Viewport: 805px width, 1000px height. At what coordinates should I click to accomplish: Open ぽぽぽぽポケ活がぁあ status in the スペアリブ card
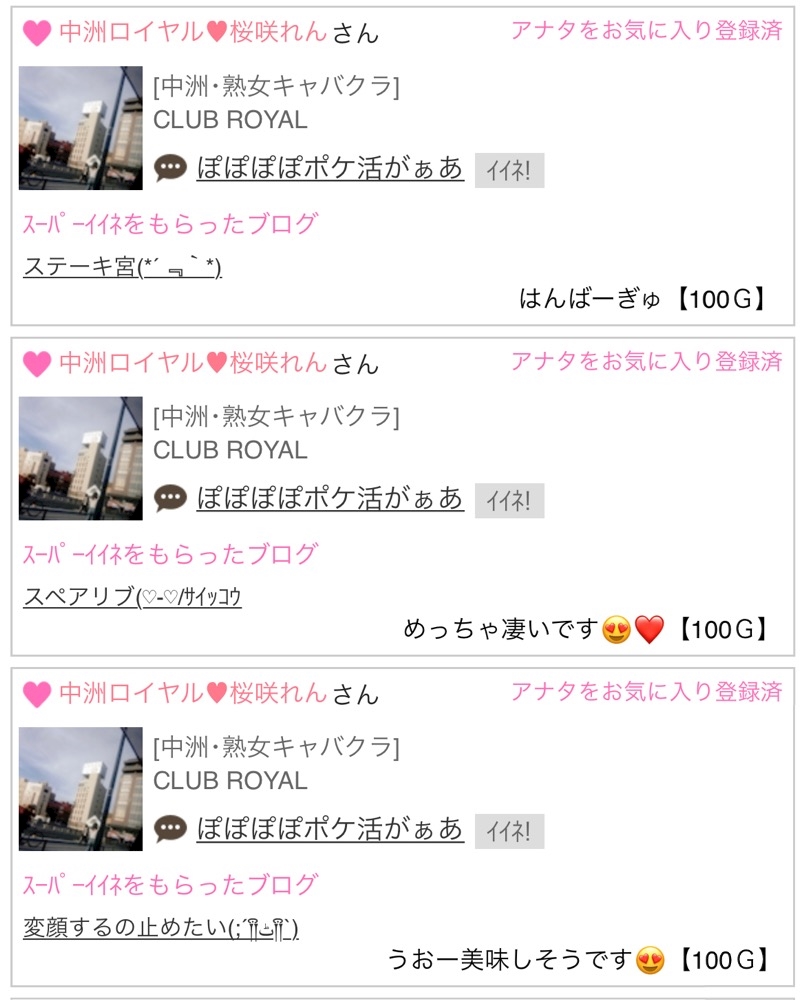[x=330, y=499]
